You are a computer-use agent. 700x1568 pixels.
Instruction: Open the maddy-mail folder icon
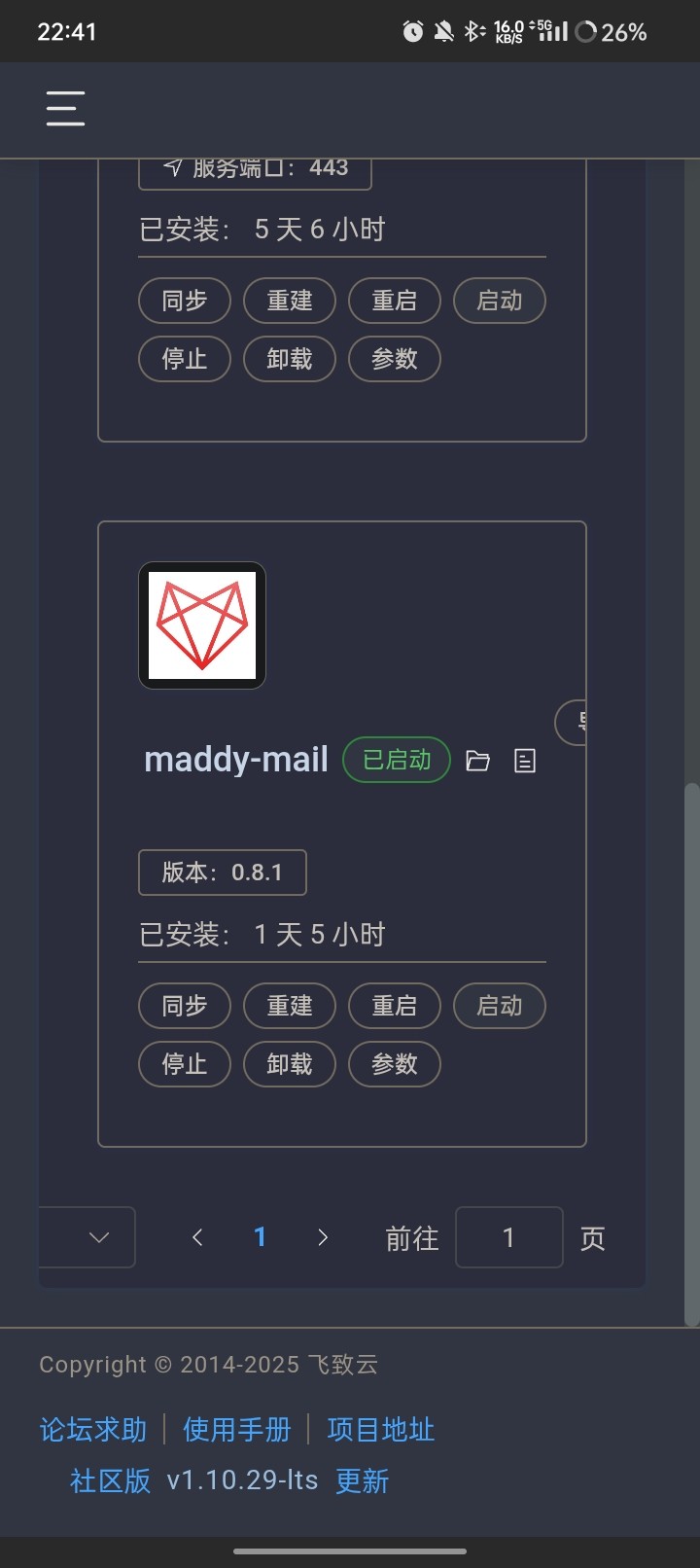pyautogui.click(x=477, y=761)
